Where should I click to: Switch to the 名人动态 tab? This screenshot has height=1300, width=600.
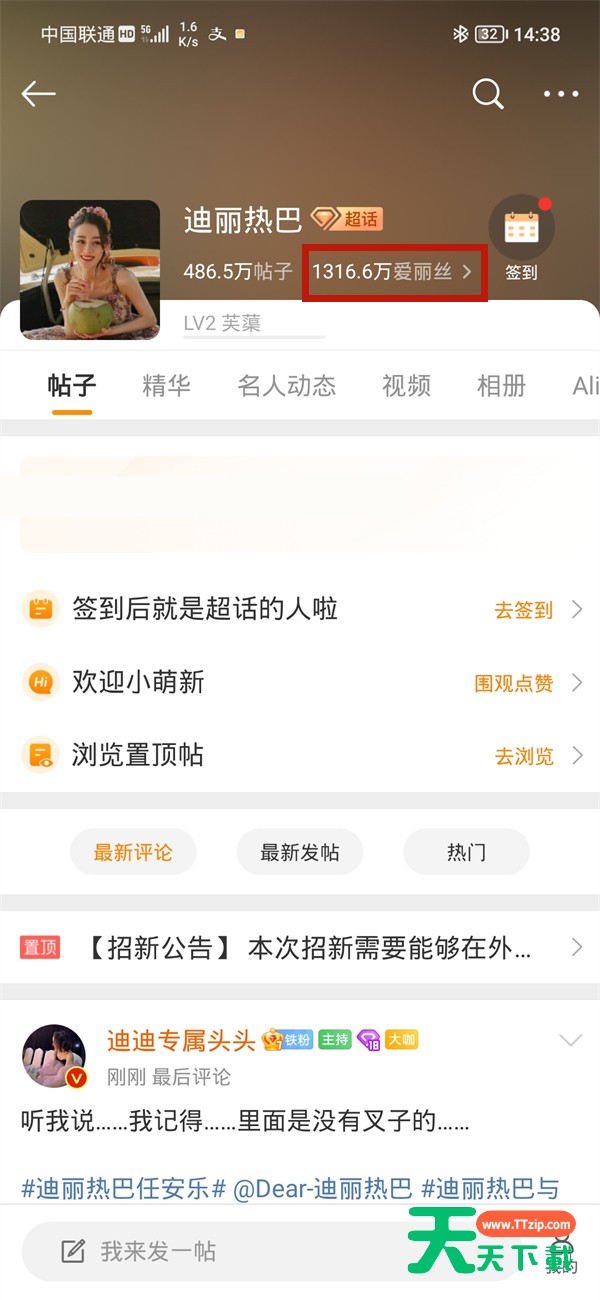coord(286,385)
